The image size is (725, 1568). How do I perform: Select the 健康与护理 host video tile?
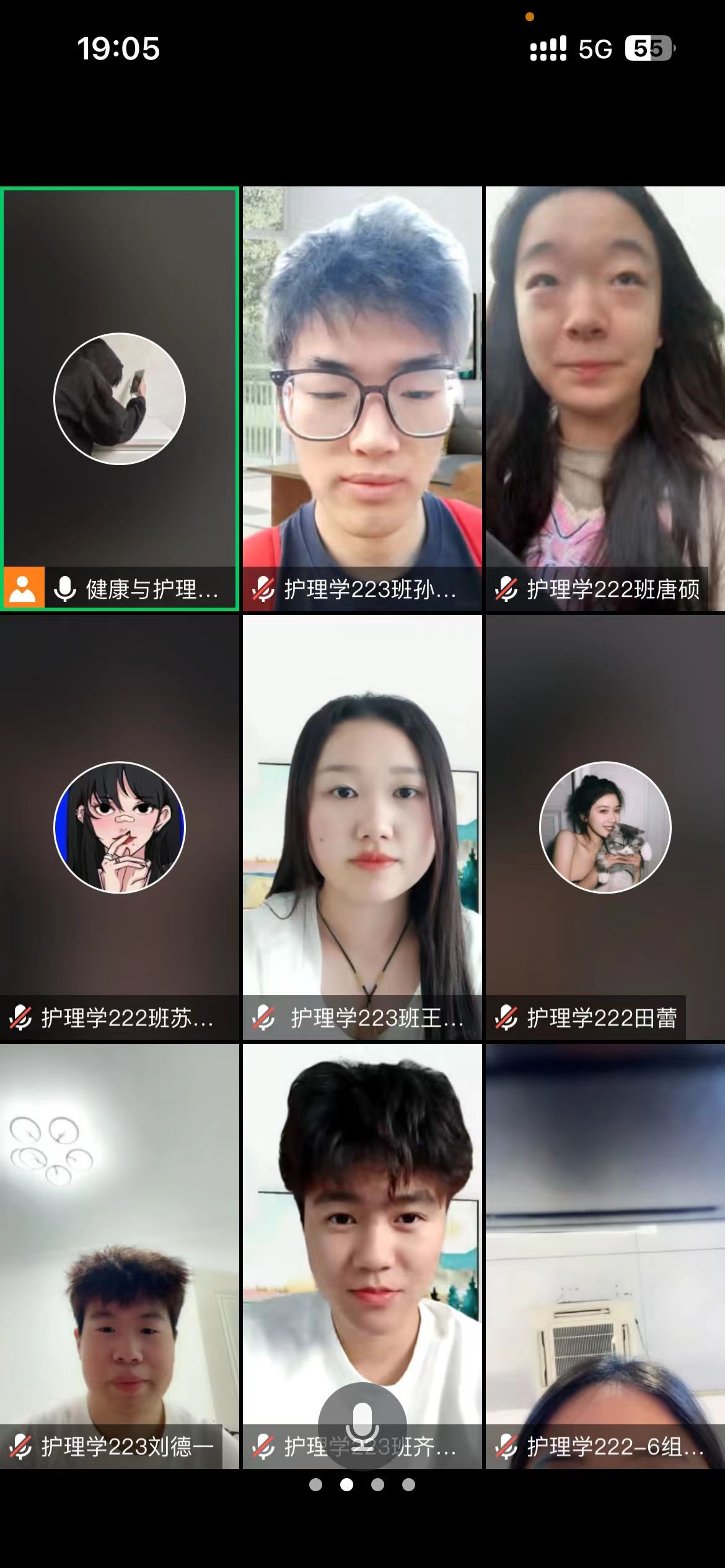coord(120,398)
